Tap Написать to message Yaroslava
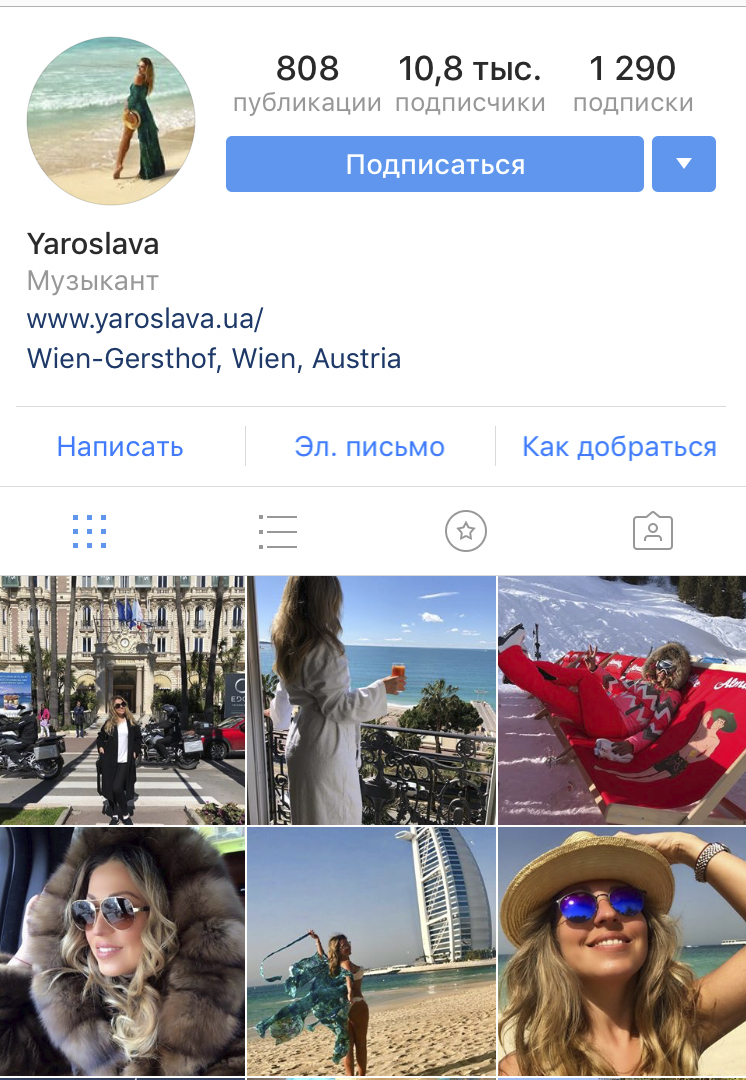Viewport: 746px width, 1080px height. coord(120,447)
